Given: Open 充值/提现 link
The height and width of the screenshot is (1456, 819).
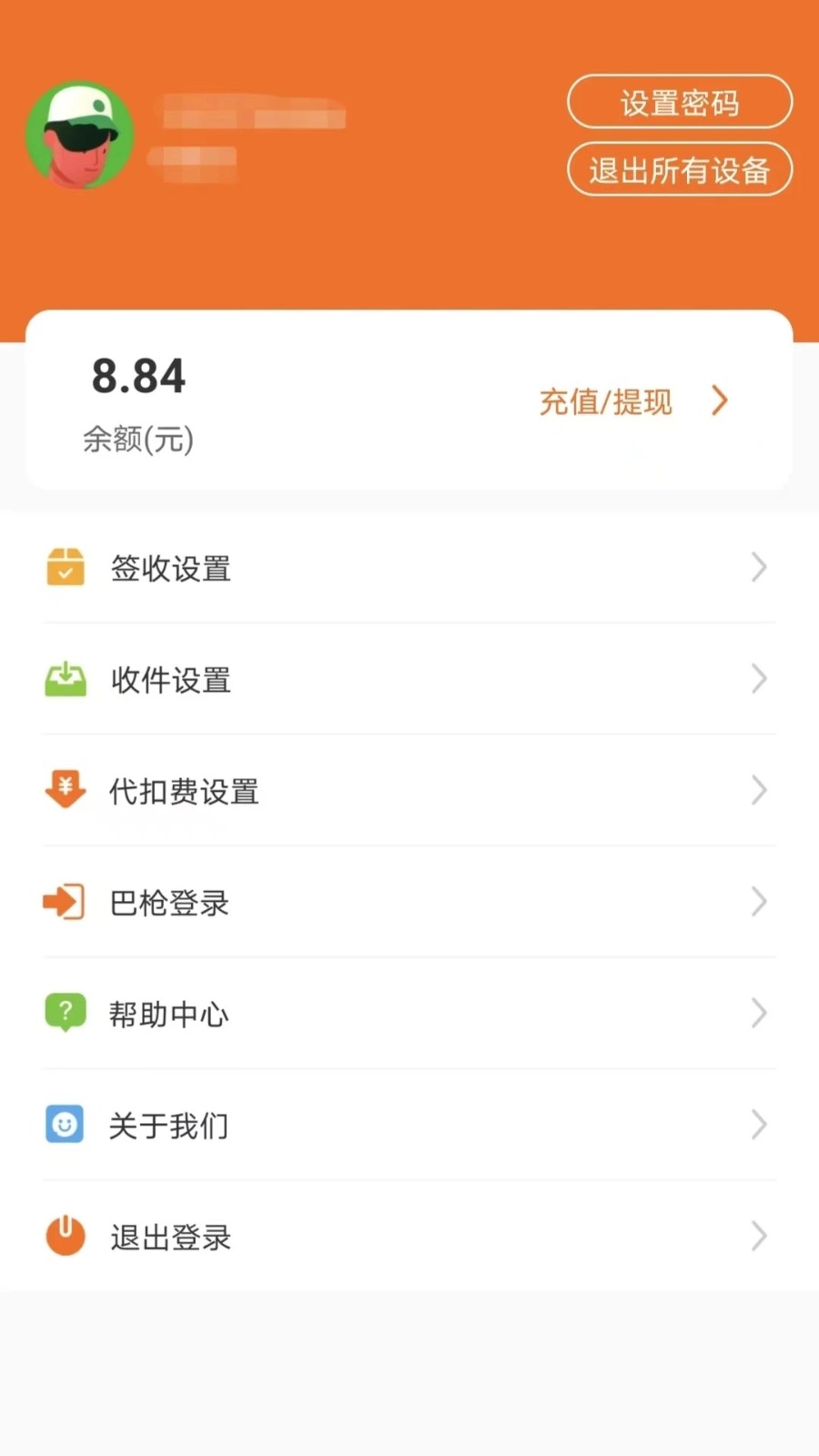Looking at the screenshot, I should tap(605, 401).
